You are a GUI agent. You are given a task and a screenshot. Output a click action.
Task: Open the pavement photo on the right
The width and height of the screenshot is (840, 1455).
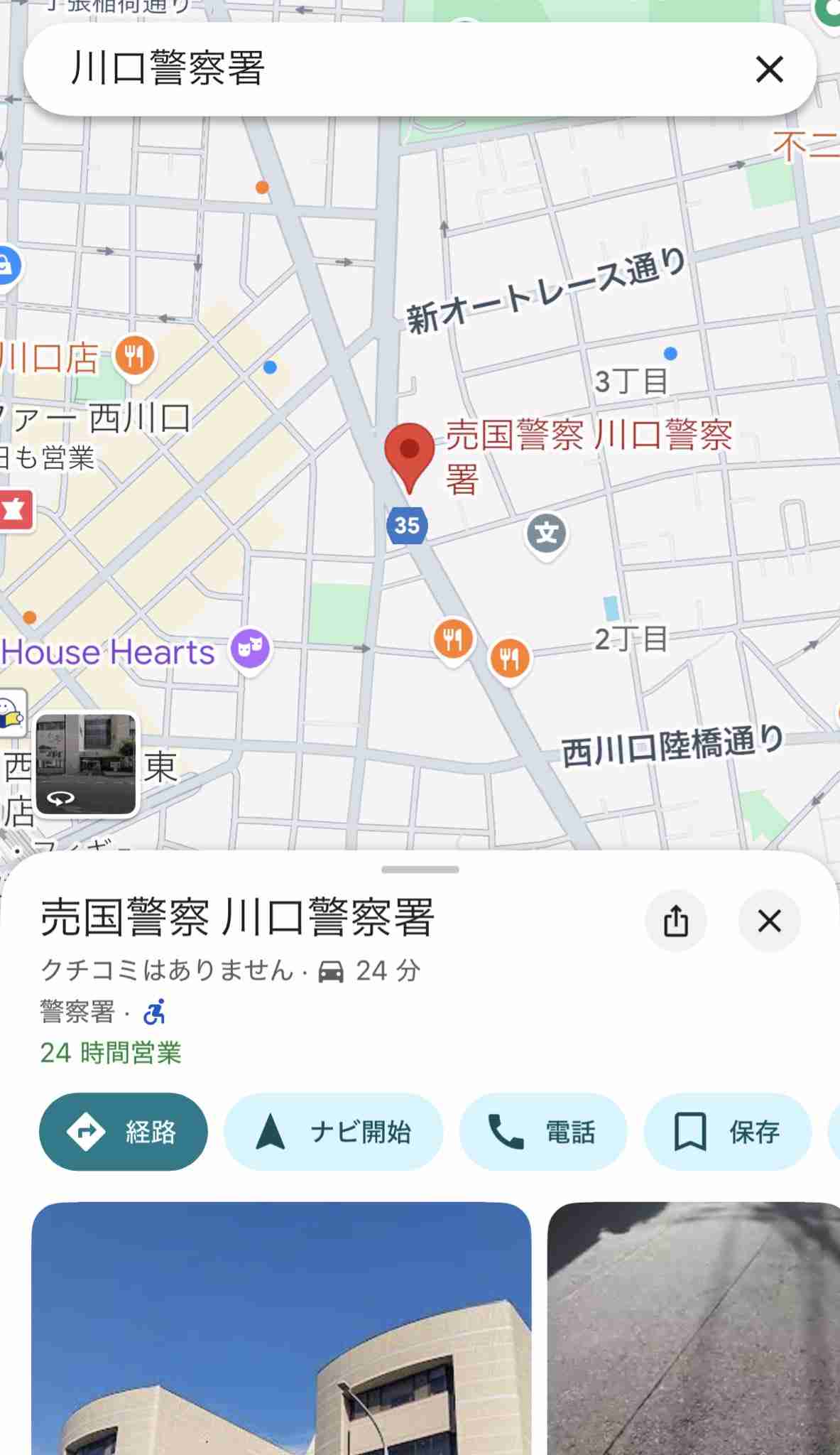point(694,1328)
